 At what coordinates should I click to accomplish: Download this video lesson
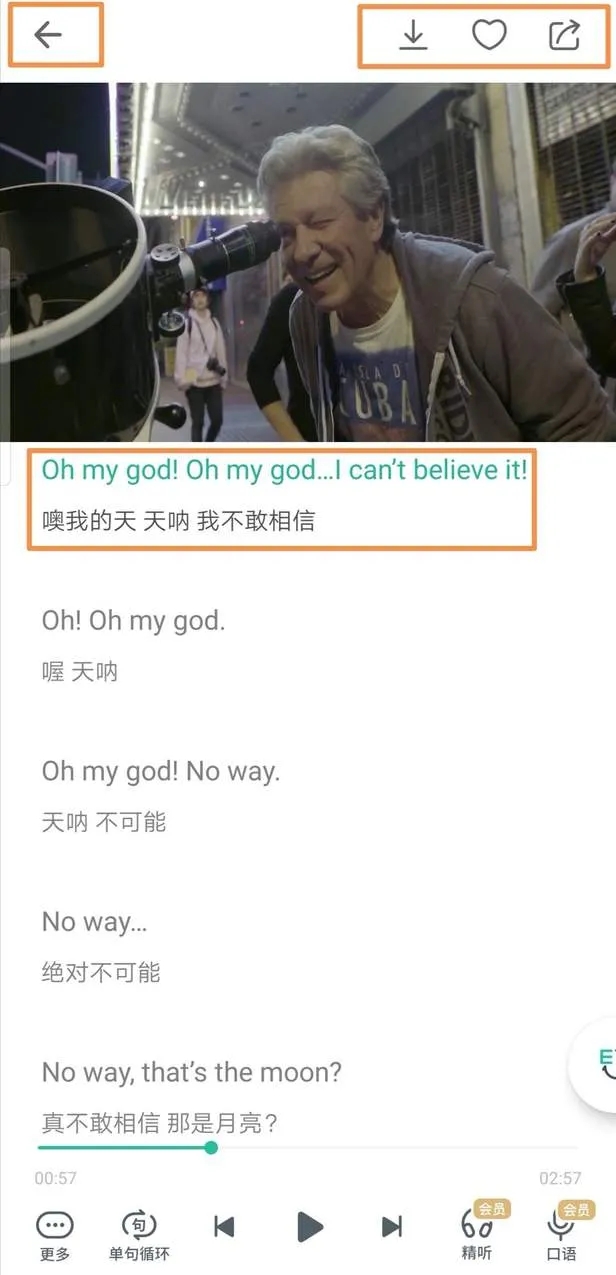413,35
